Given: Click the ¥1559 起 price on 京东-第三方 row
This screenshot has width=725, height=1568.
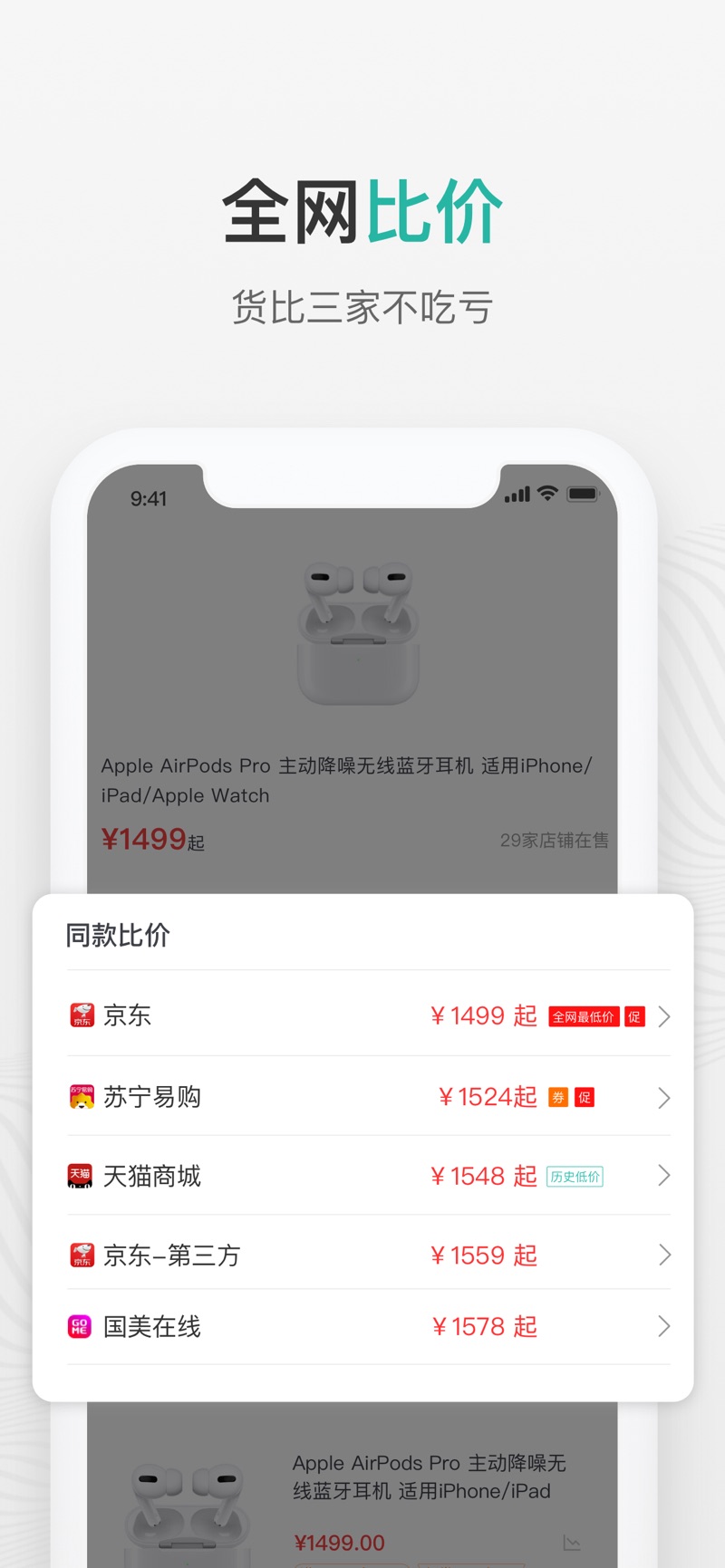Looking at the screenshot, I should (483, 1254).
